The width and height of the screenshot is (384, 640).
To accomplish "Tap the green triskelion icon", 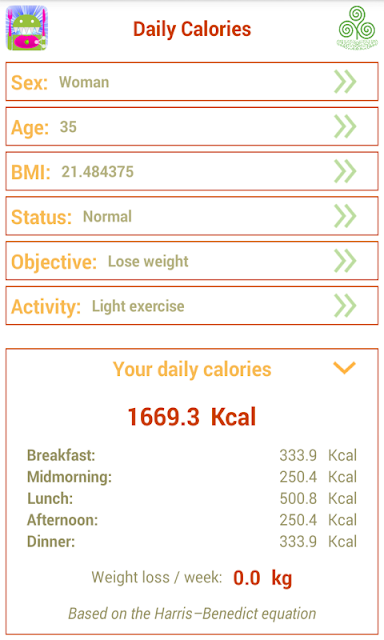I will click(357, 28).
